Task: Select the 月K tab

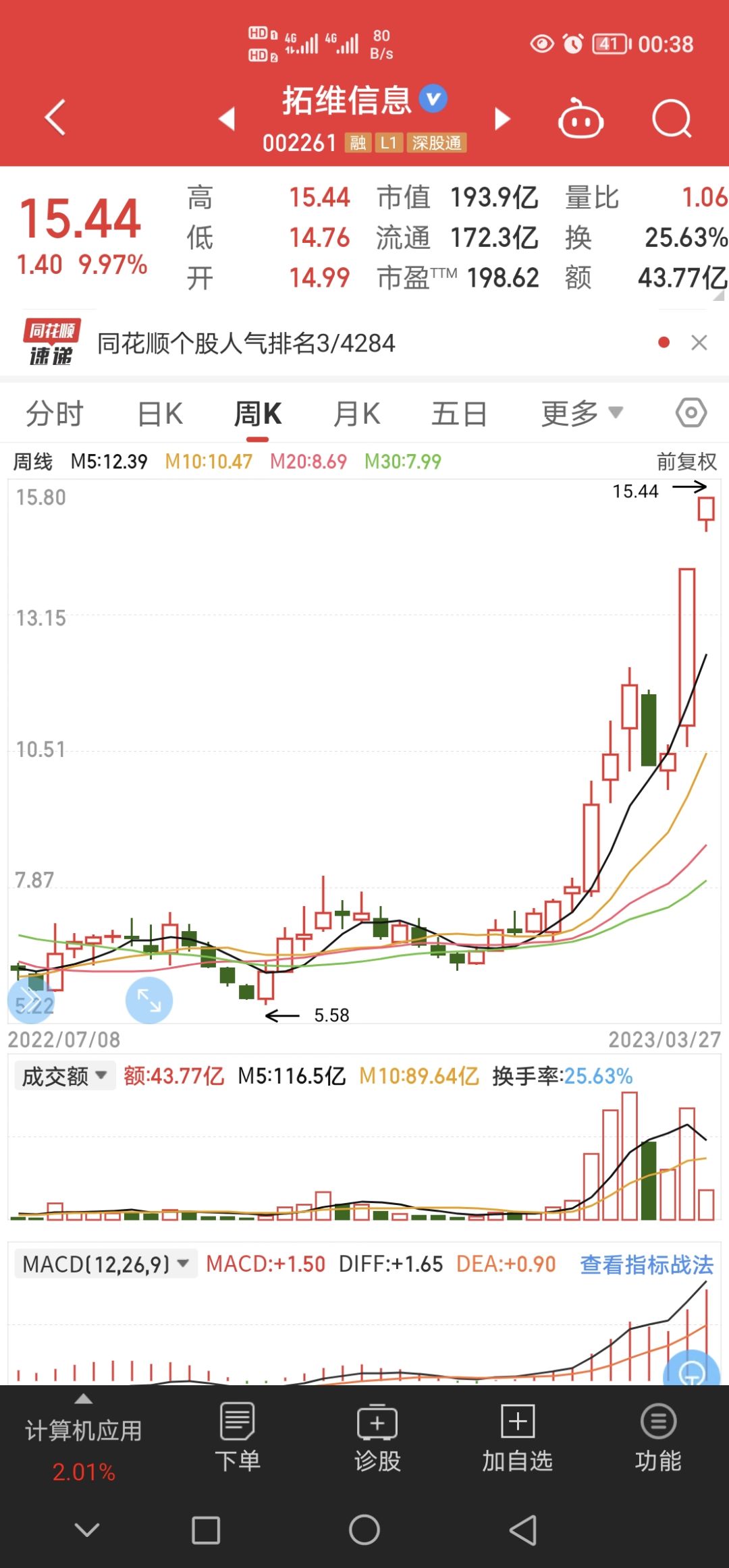Action: point(357,414)
